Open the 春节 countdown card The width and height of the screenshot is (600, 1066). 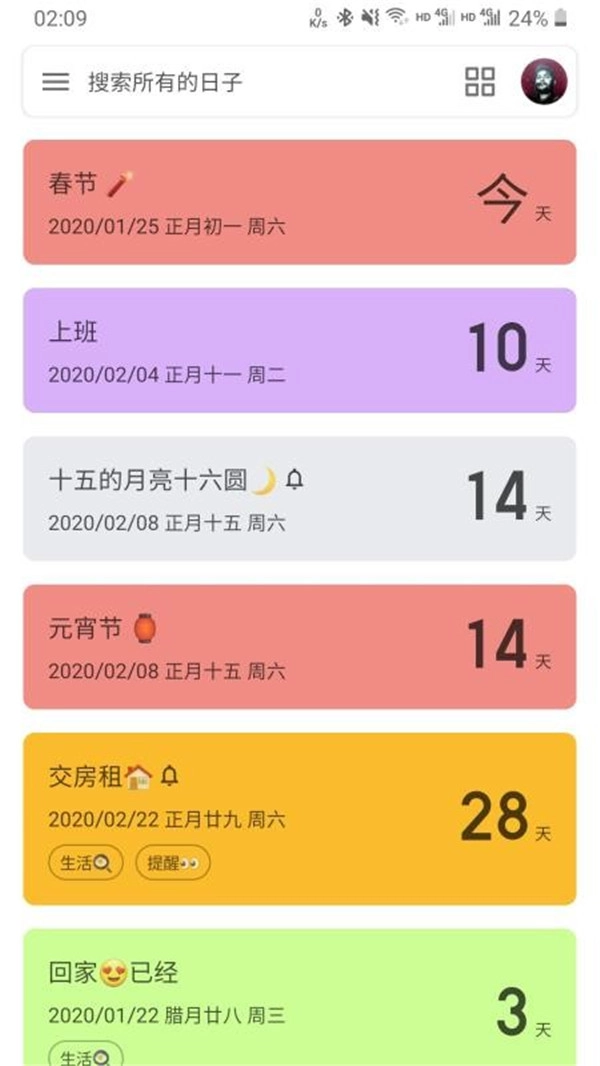(x=299, y=202)
